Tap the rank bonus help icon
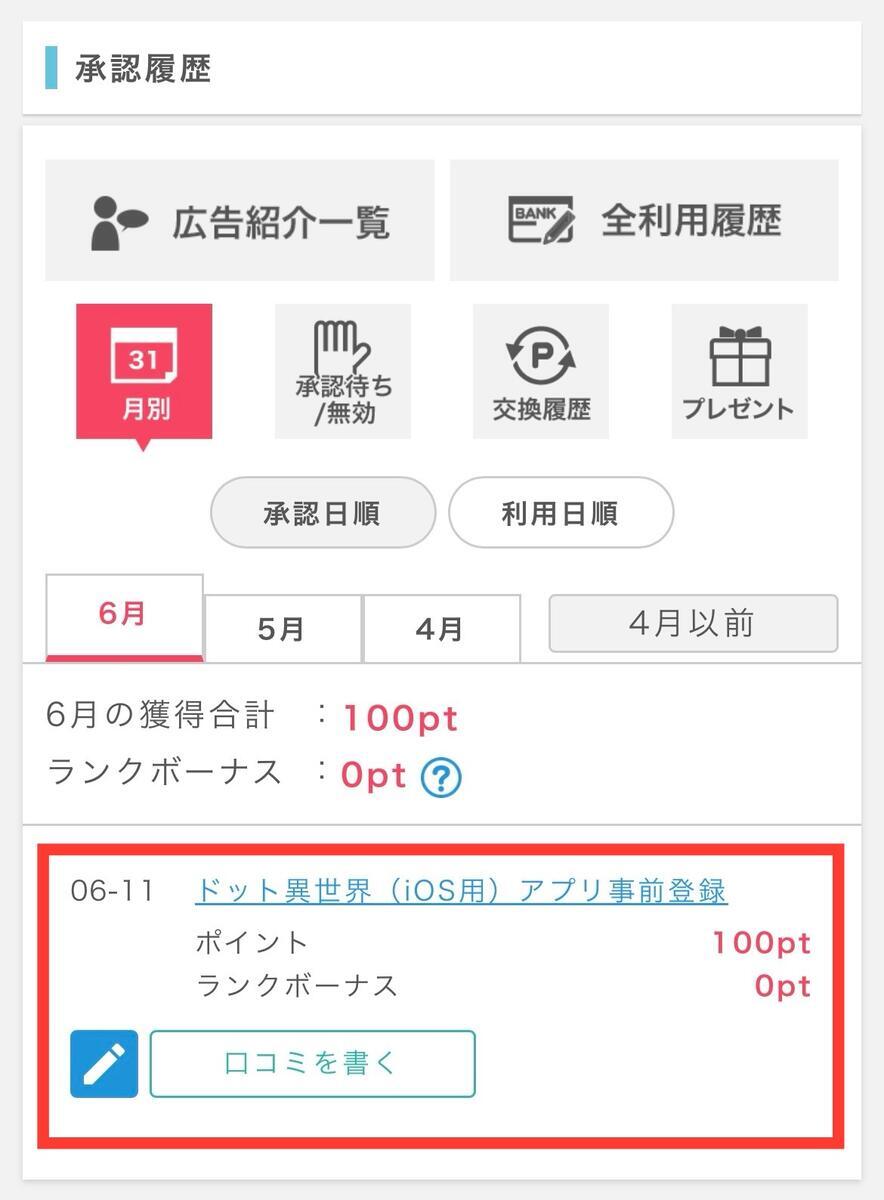This screenshot has height=1200, width=884. click(441, 777)
